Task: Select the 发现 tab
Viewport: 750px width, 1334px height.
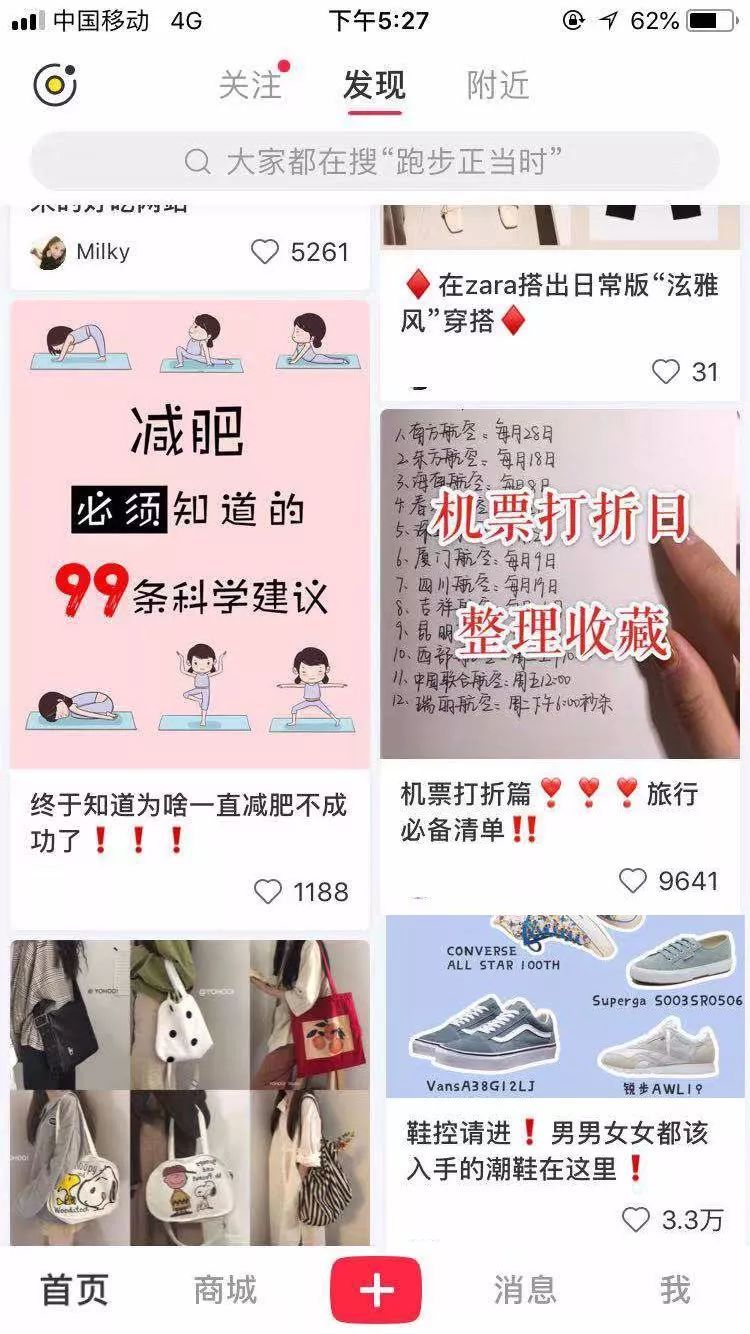Action: (374, 86)
